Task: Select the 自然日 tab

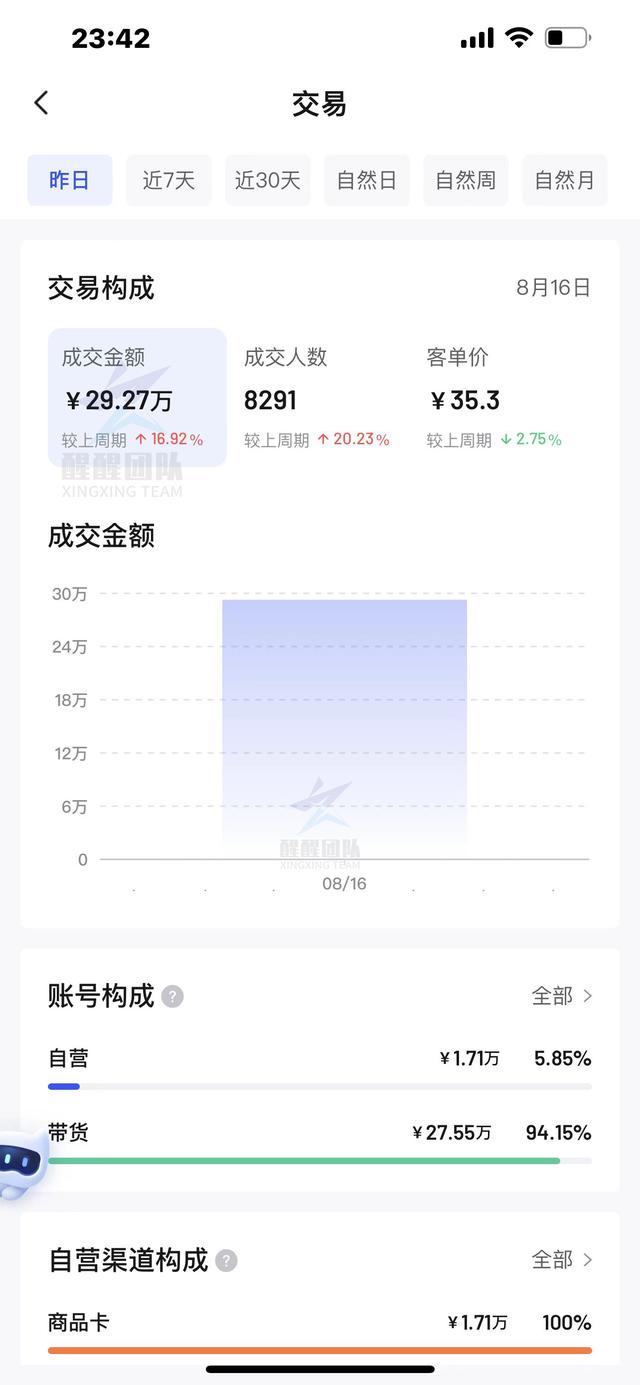Action: click(x=366, y=180)
